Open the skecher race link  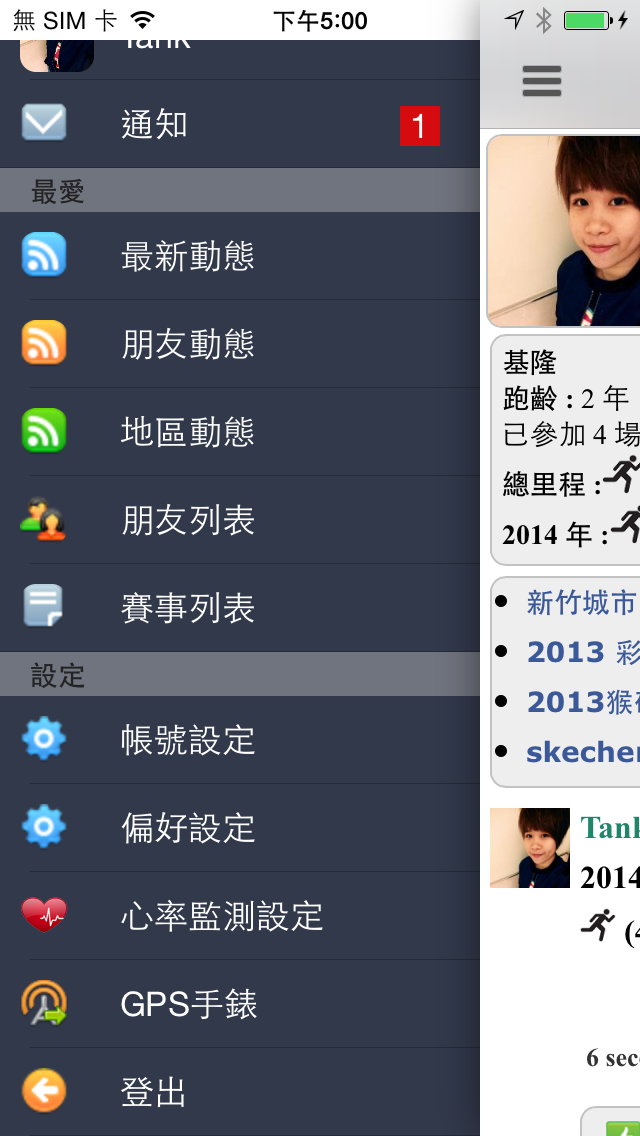pyautogui.click(x=582, y=752)
